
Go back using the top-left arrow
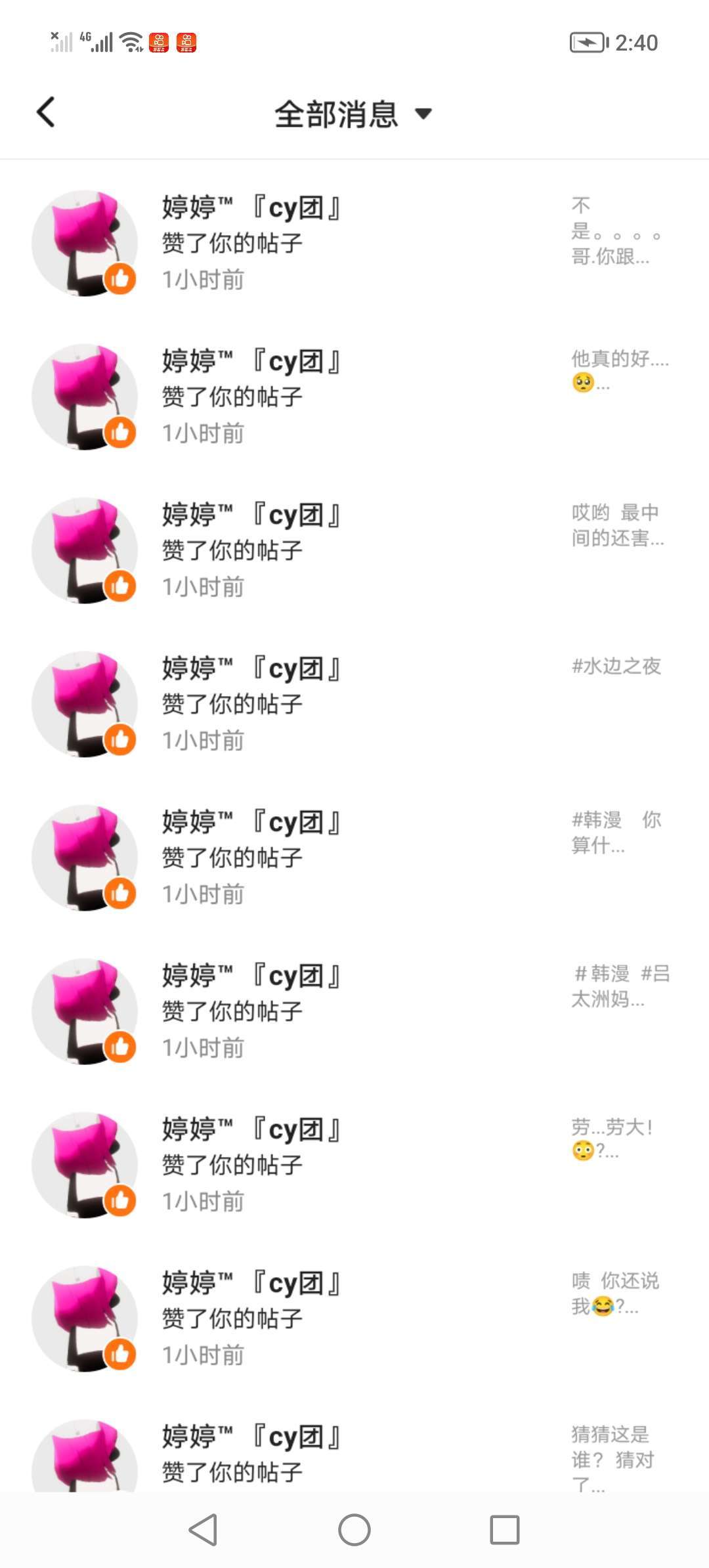(x=46, y=112)
